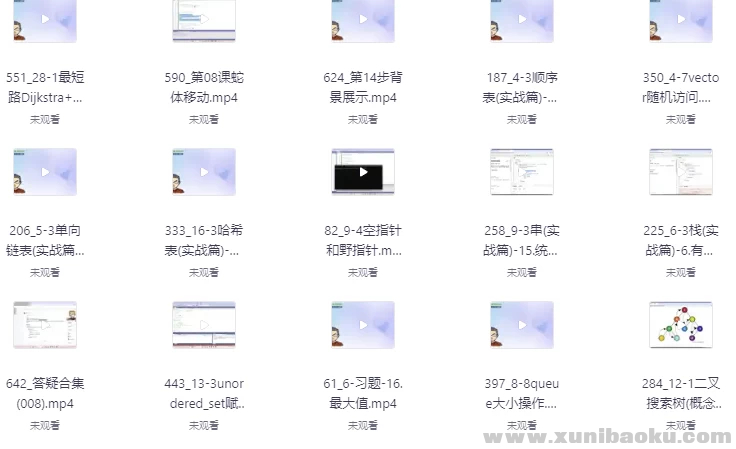Open 624_第14步背景展示.mp4
Viewport: 736px width, 449px height.
tap(363, 21)
